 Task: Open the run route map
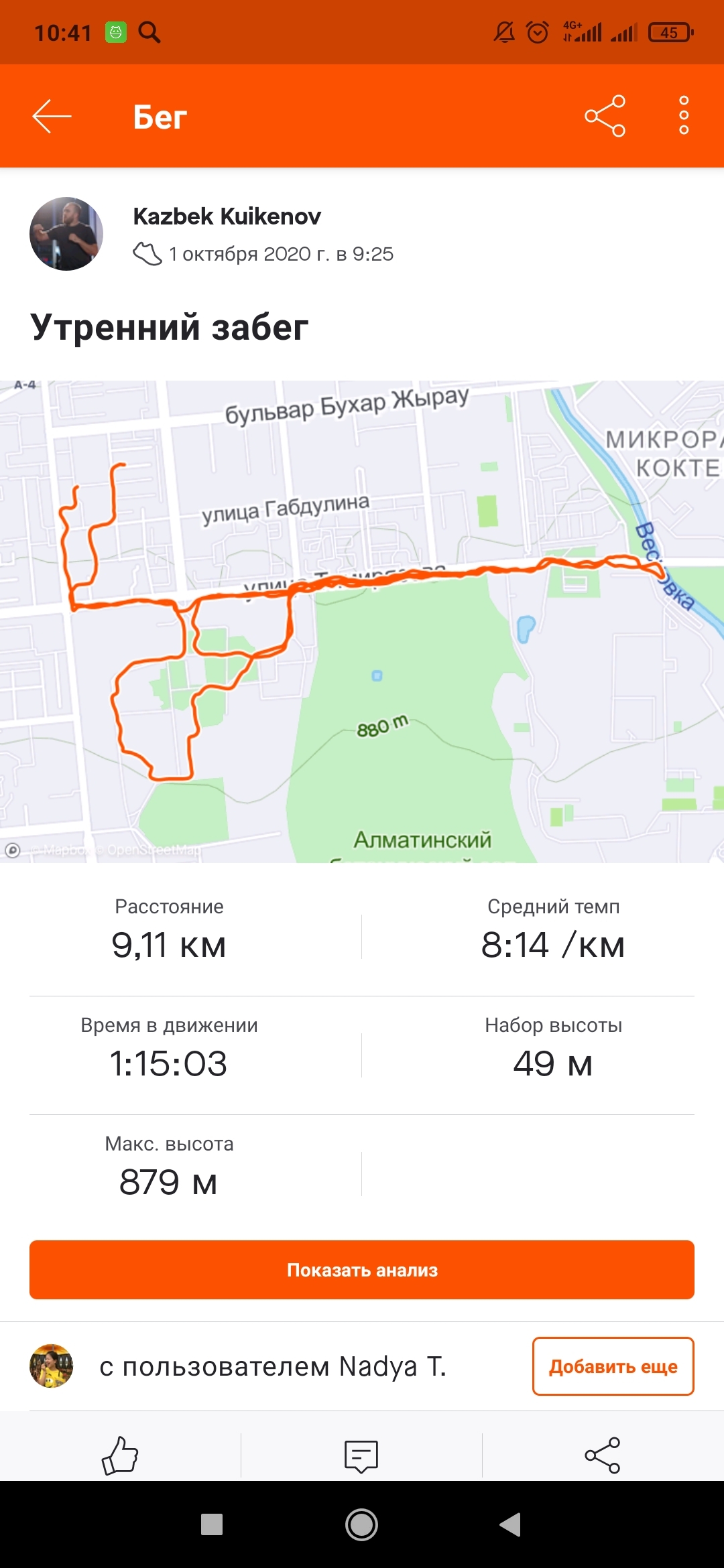[362, 621]
